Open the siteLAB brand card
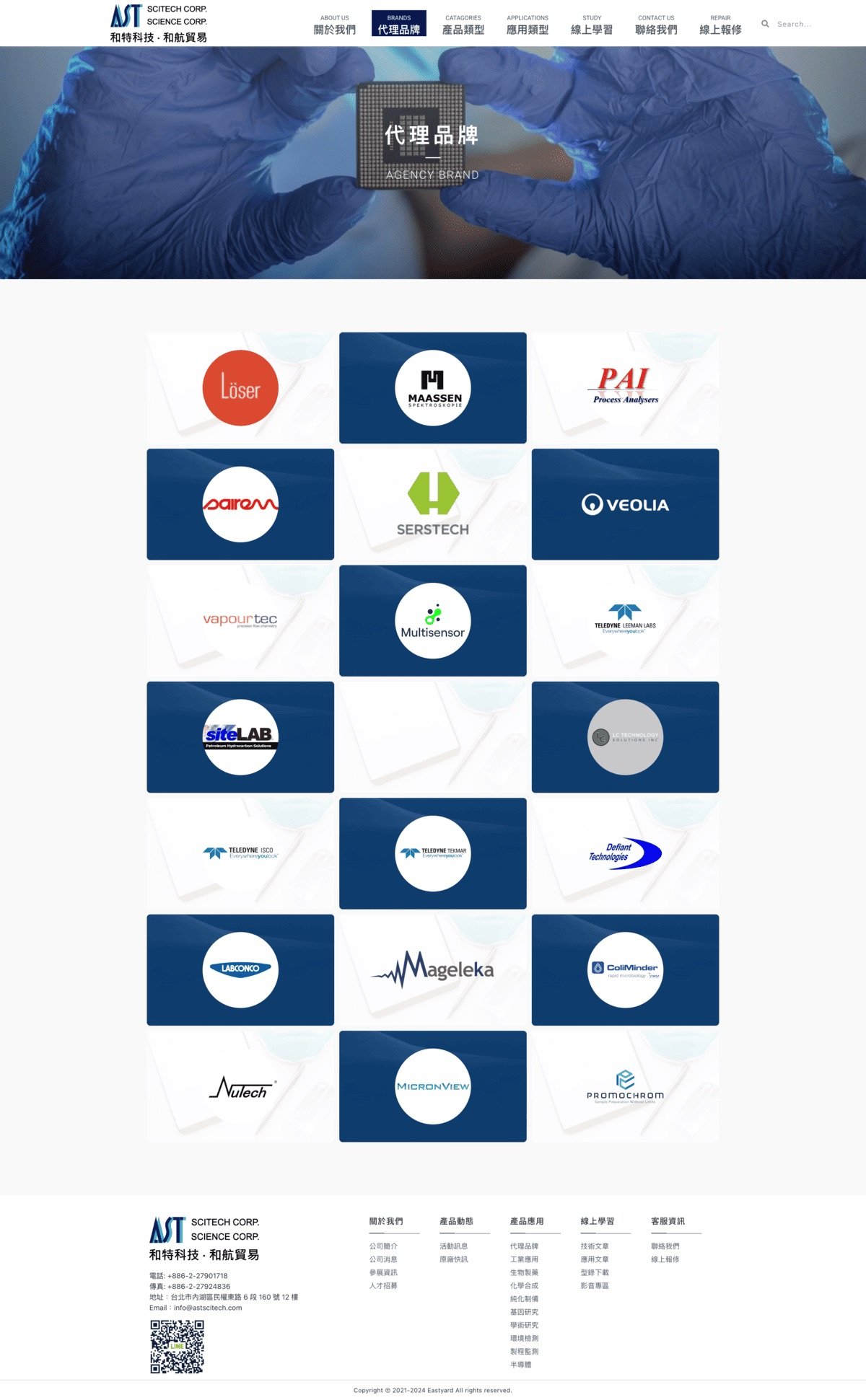Image resolution: width=866 pixels, height=1400 pixels. (x=240, y=736)
